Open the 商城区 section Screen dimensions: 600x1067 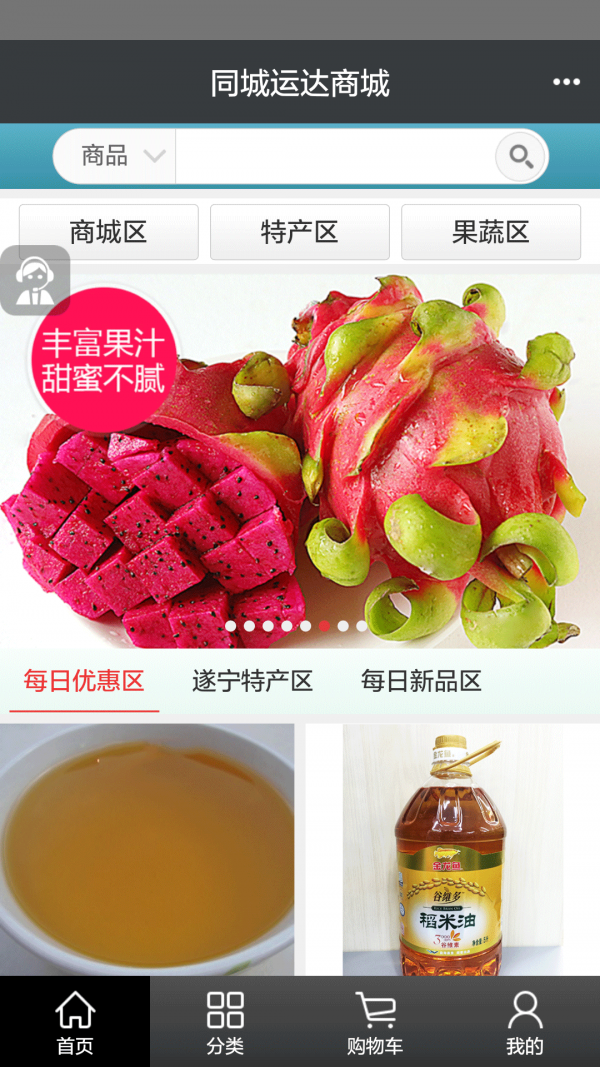(109, 232)
